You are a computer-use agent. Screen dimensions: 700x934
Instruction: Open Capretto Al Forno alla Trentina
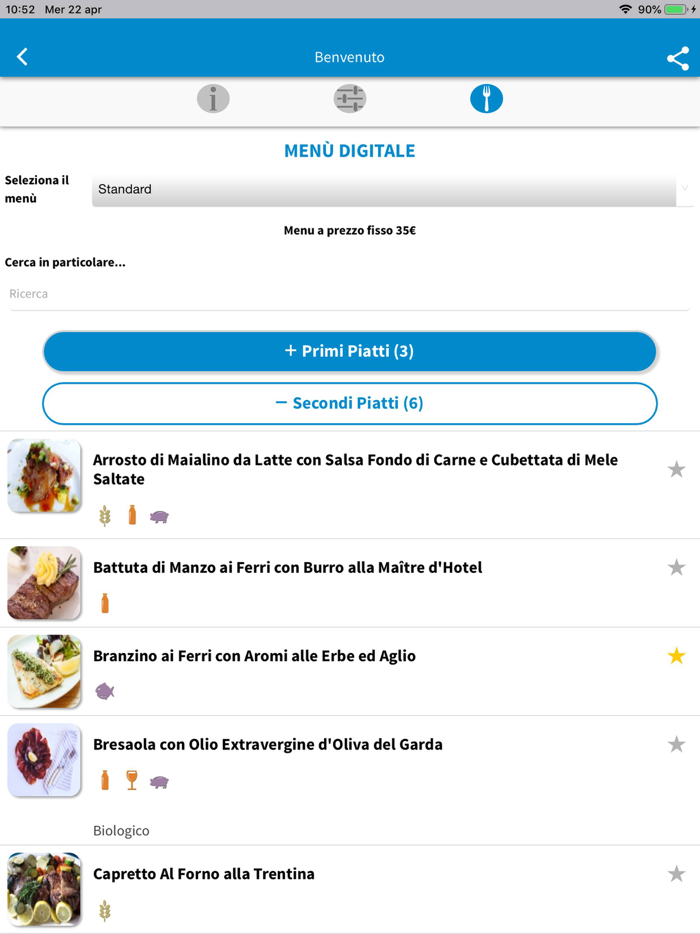[204, 873]
